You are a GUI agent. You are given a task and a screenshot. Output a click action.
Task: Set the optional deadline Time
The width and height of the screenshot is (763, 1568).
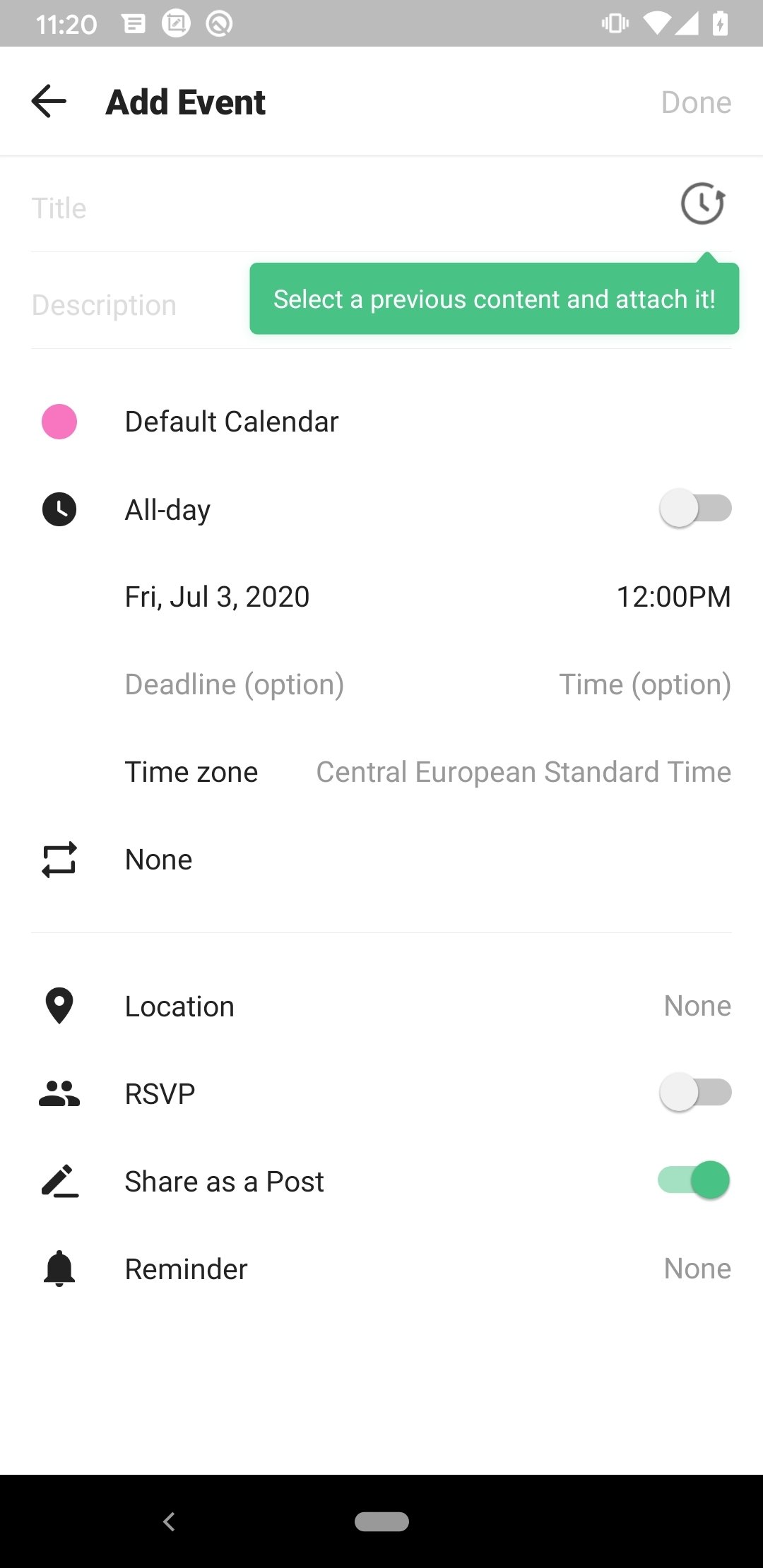click(645, 684)
